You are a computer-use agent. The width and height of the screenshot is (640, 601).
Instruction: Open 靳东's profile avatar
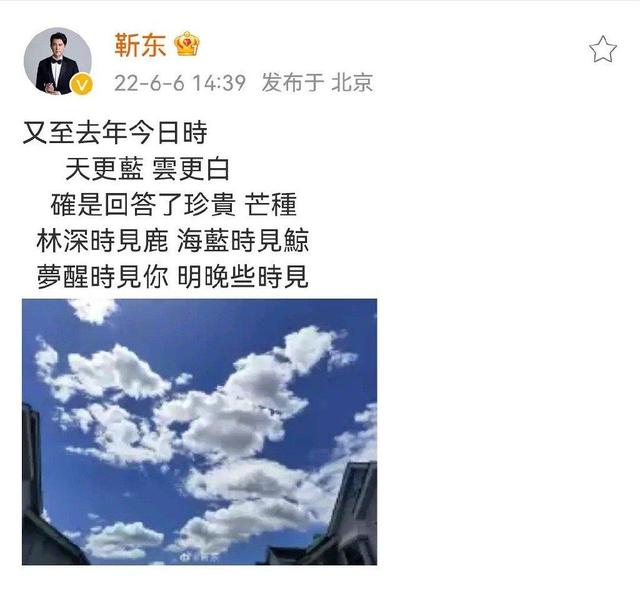point(58,62)
